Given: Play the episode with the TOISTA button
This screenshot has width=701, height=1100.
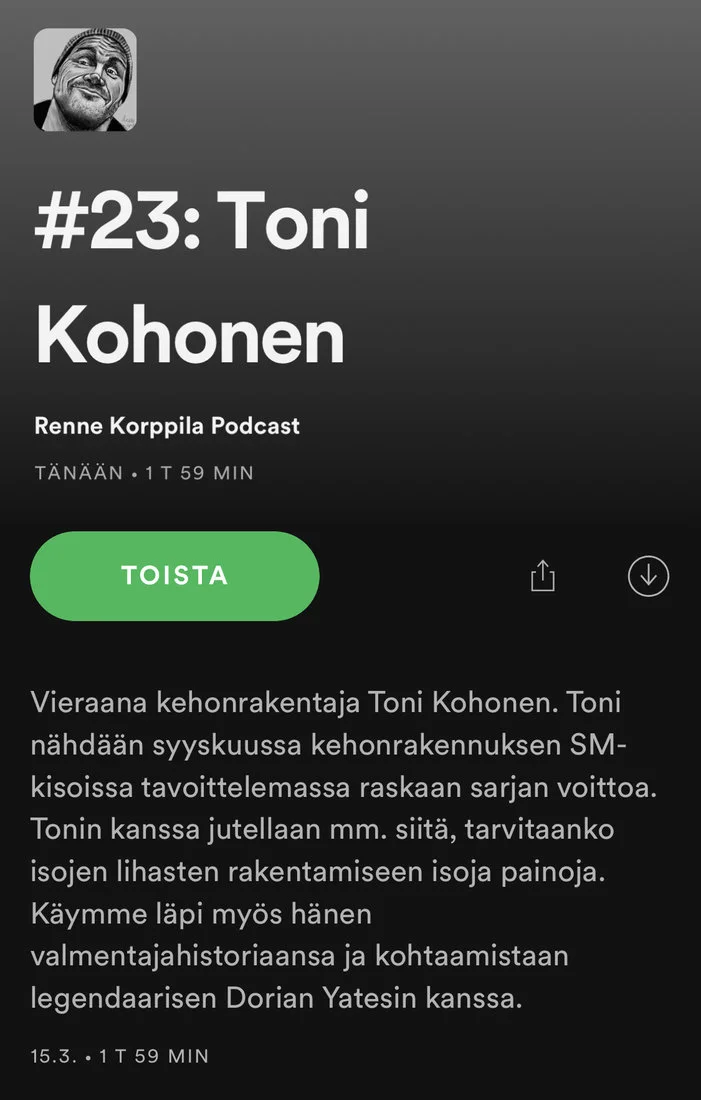Looking at the screenshot, I should [x=175, y=576].
